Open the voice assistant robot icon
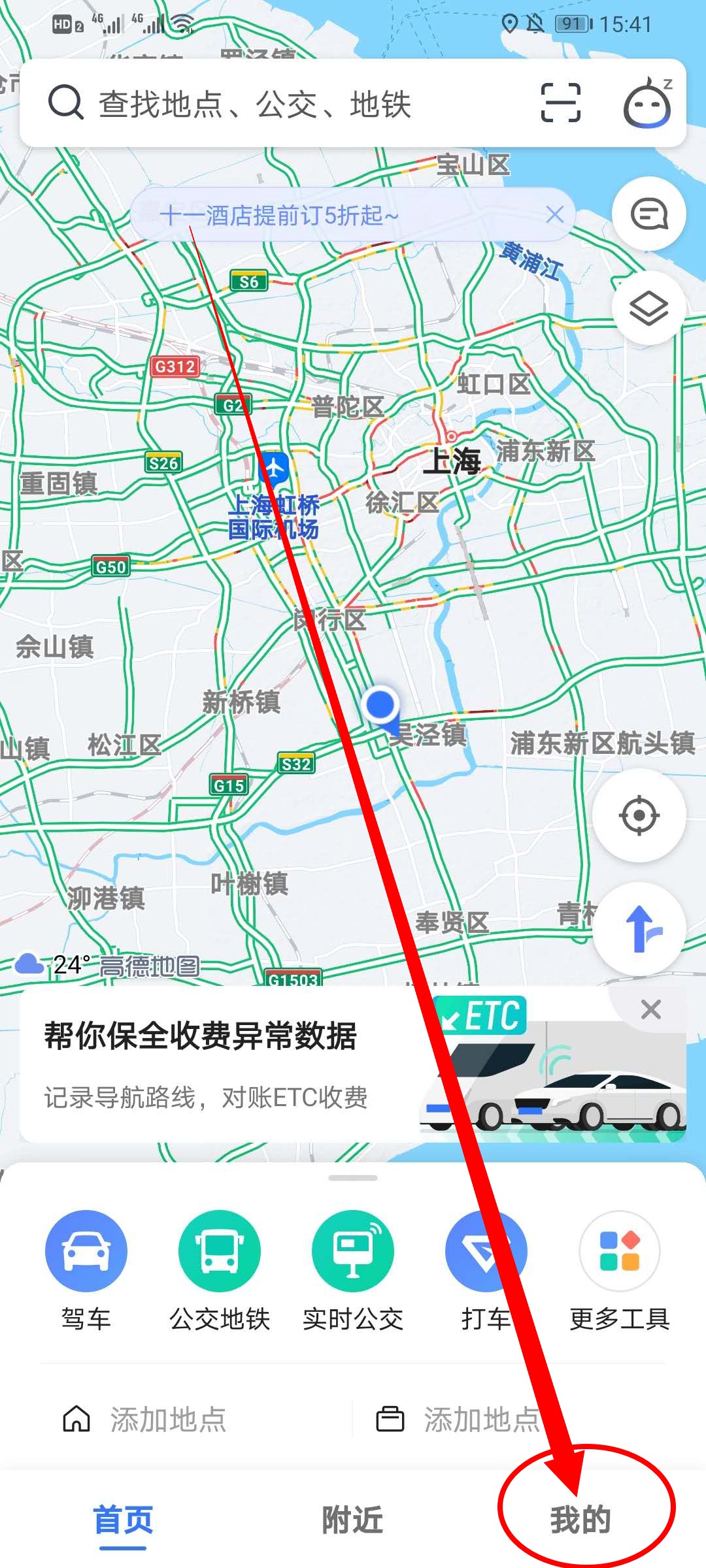The image size is (706, 1568). (647, 103)
